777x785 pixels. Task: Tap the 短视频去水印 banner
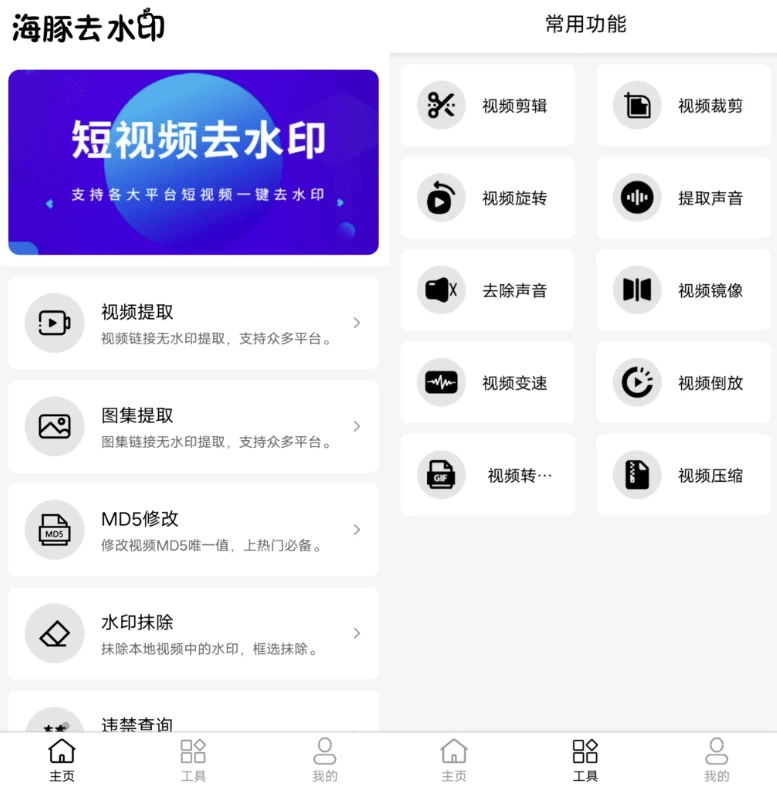point(193,162)
